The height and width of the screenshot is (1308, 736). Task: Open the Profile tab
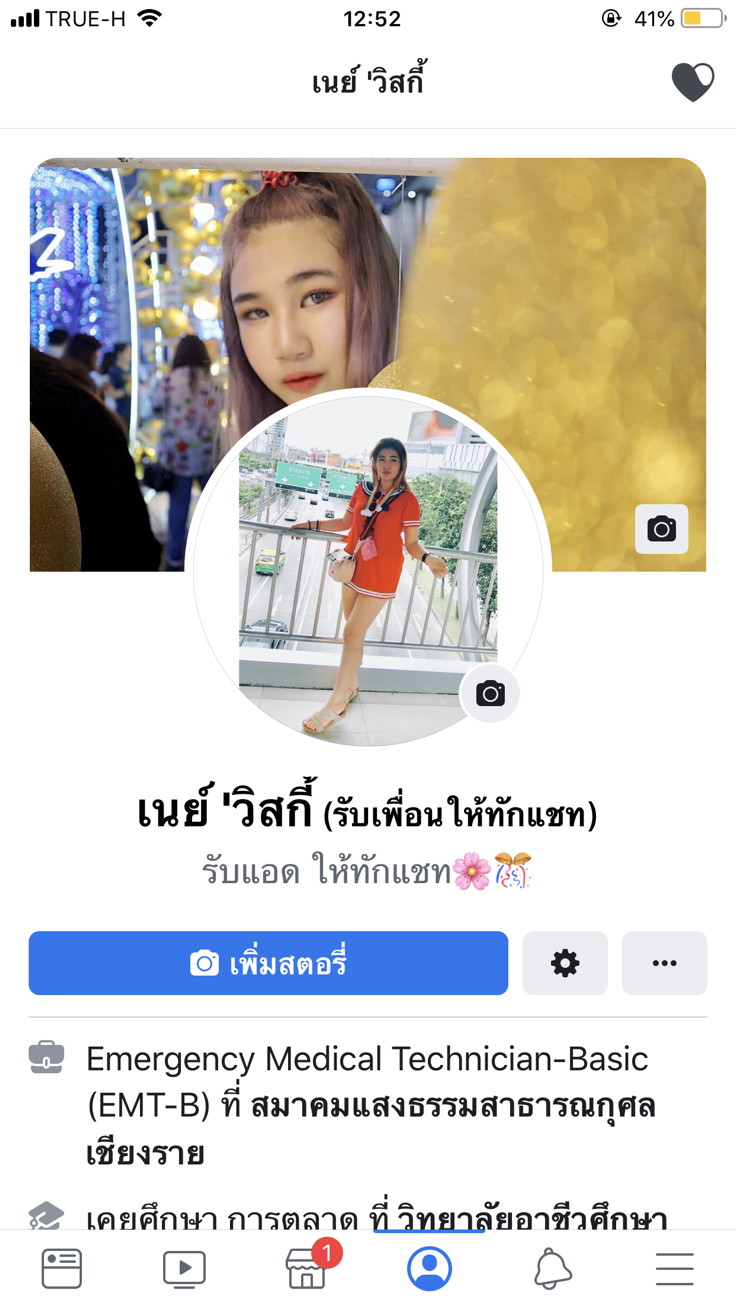pos(429,1269)
